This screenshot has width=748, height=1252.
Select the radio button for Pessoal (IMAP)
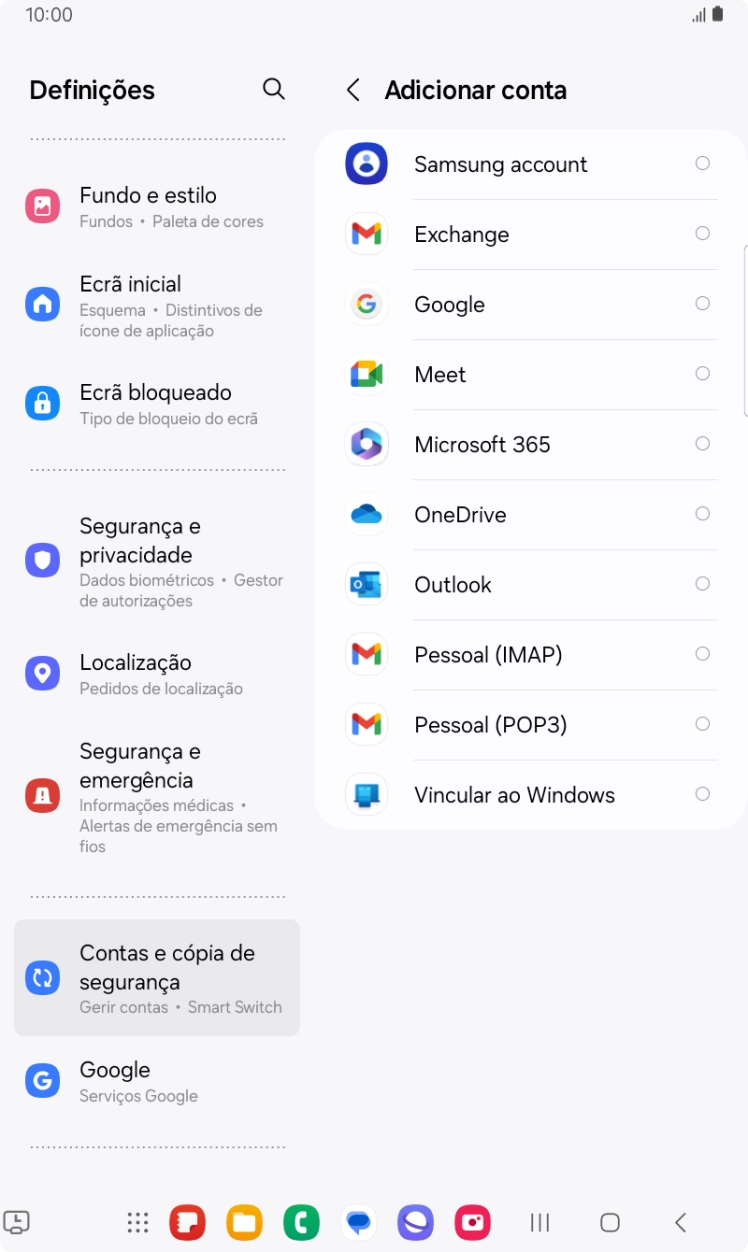[x=703, y=653]
